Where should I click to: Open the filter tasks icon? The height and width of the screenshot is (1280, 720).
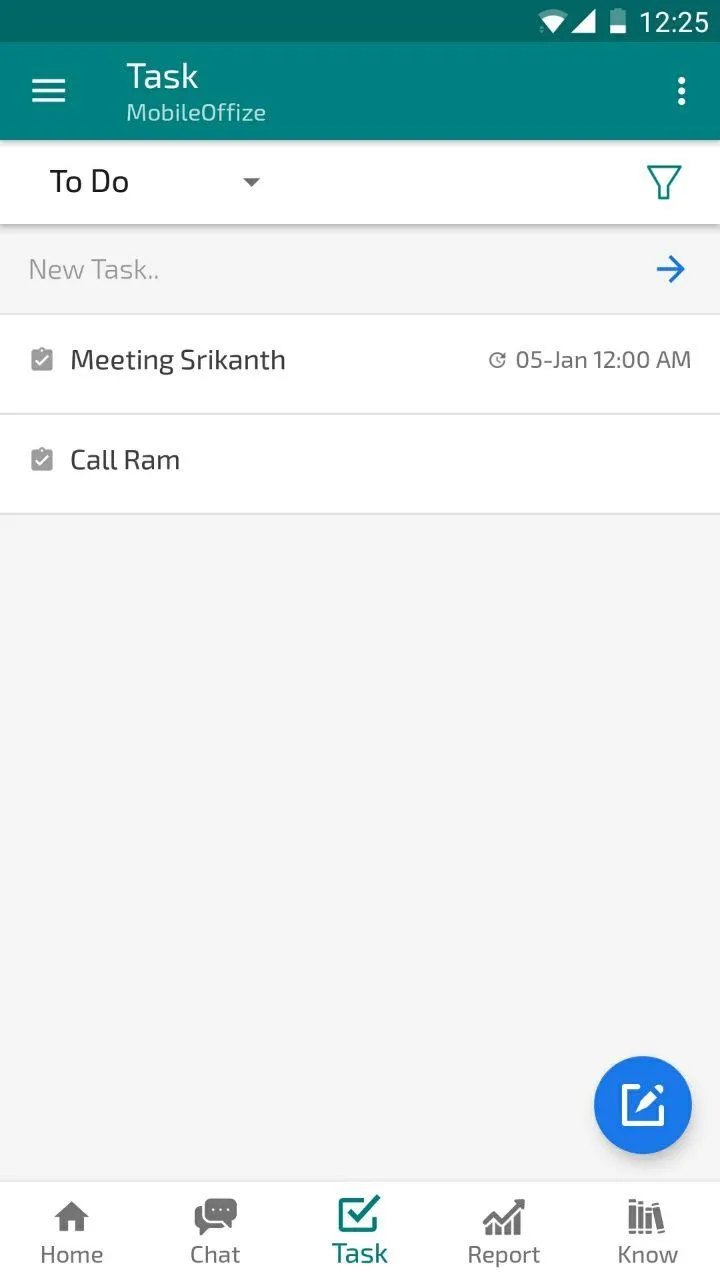[664, 182]
